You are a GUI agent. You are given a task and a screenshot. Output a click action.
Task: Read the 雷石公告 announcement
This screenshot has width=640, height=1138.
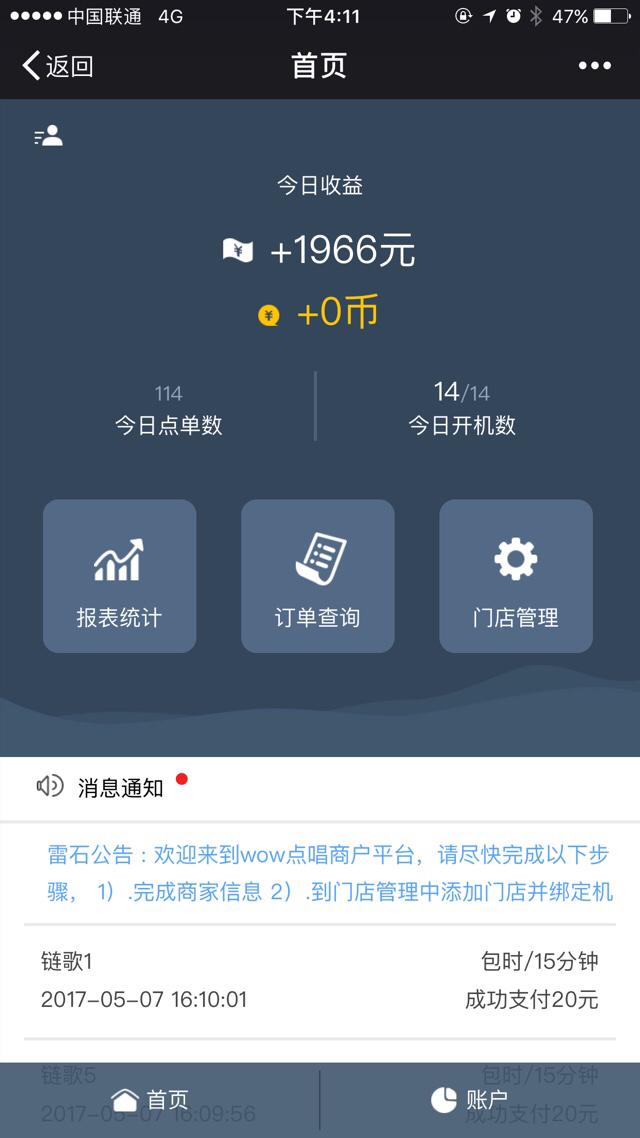(x=330, y=873)
